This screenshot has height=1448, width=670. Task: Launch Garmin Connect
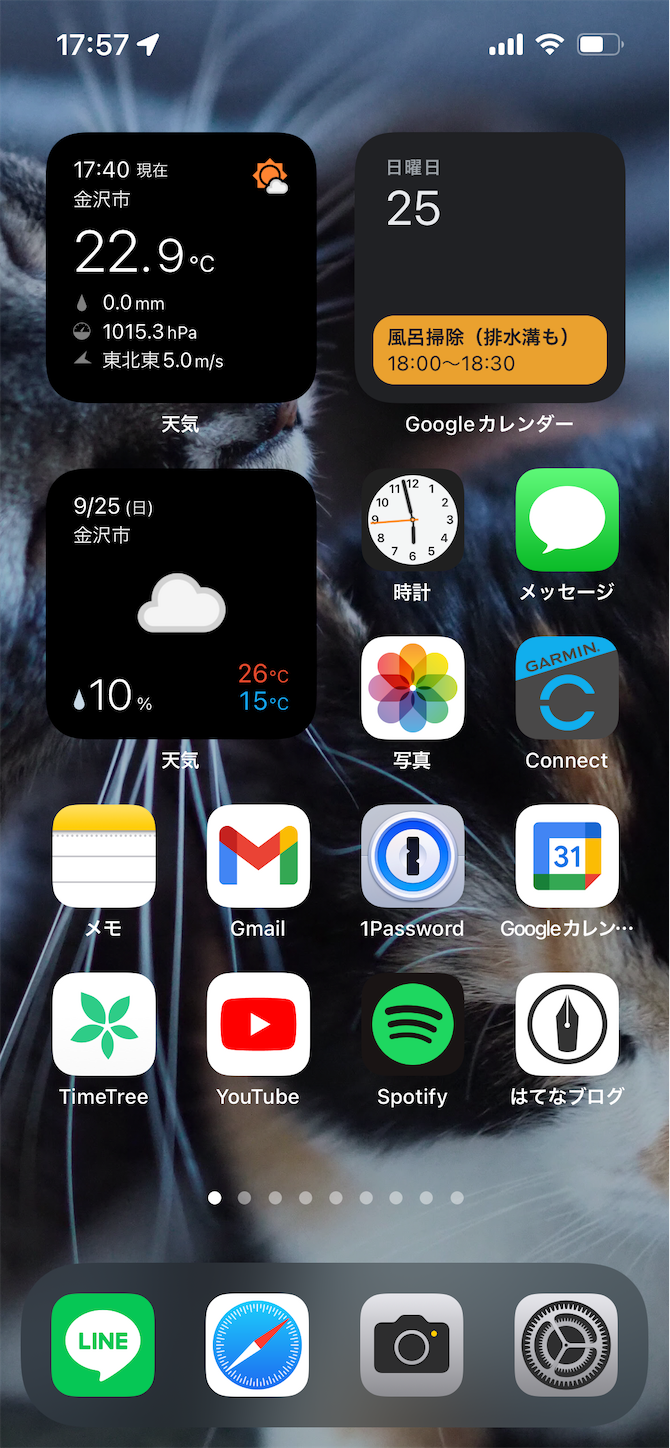click(x=567, y=688)
